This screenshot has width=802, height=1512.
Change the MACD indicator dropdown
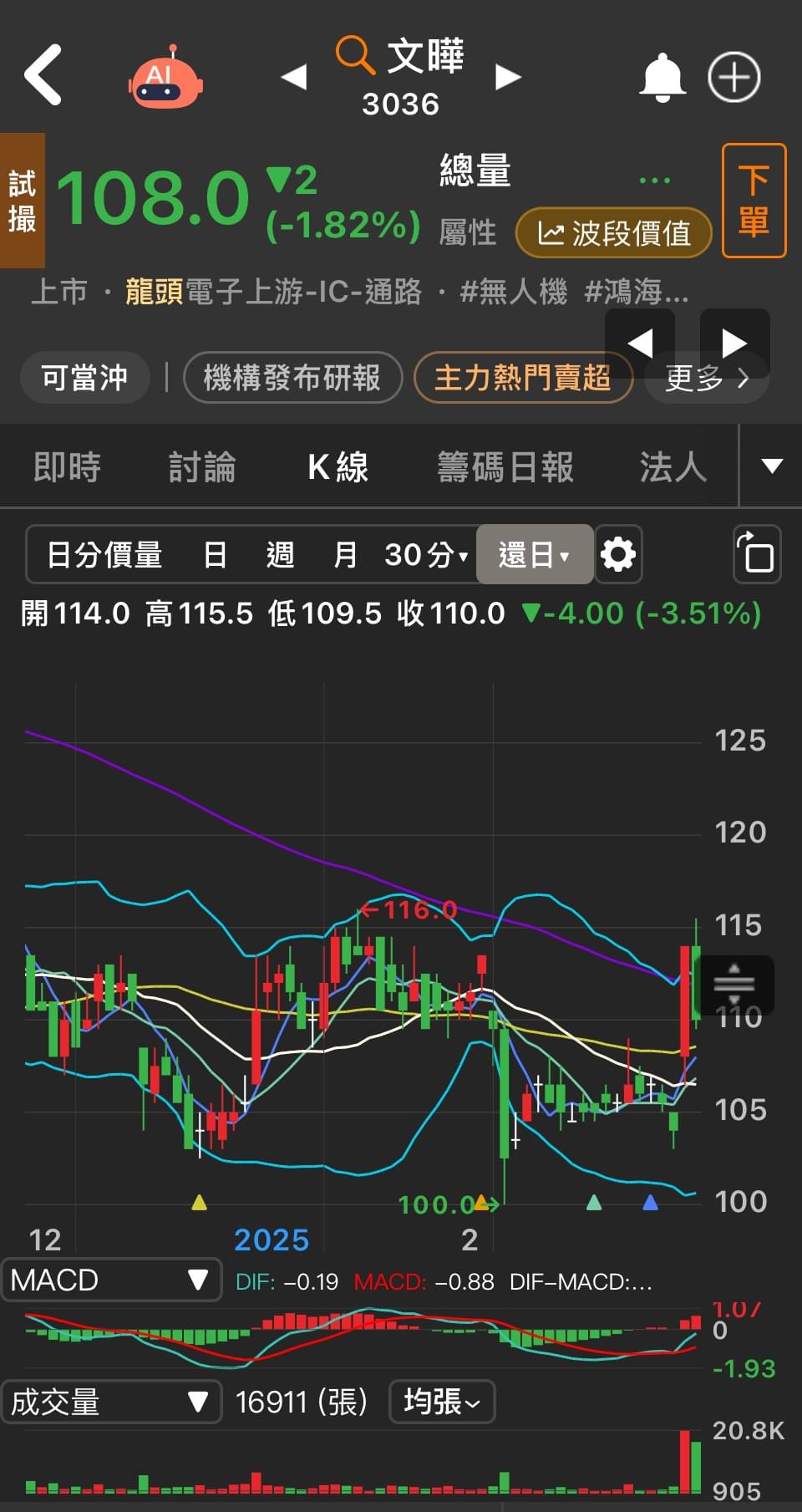(x=111, y=1280)
